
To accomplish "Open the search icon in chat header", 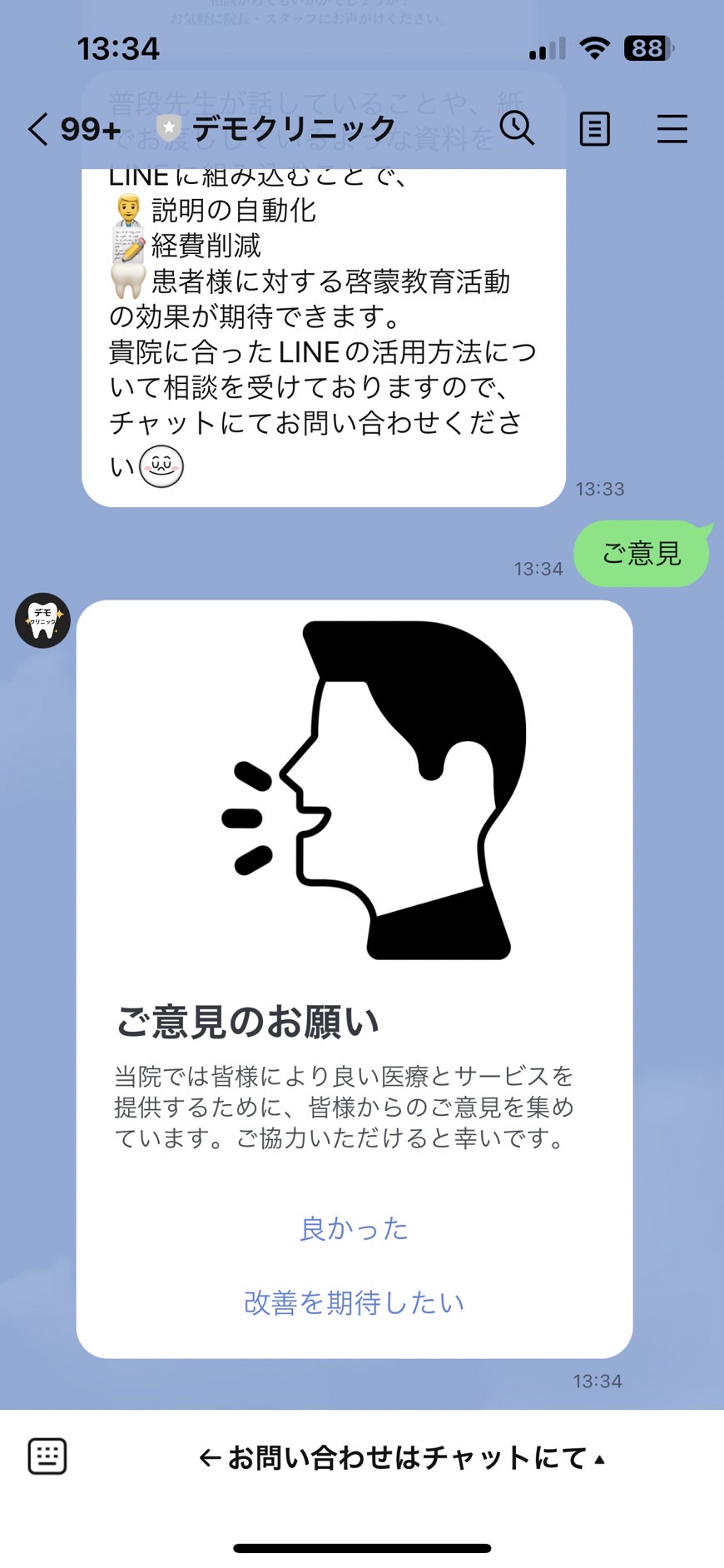I will [x=518, y=129].
